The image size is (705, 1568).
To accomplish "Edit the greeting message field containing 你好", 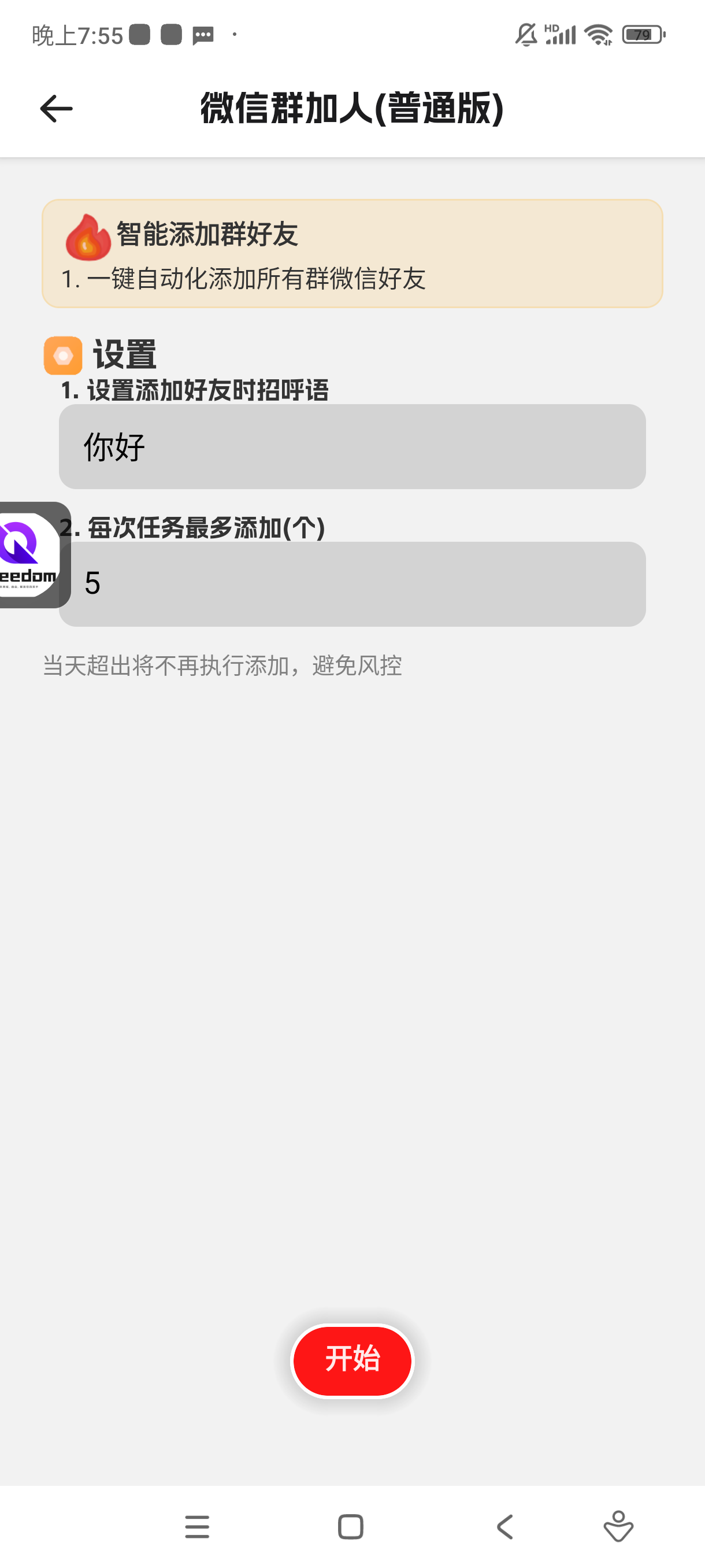I will (x=352, y=446).
